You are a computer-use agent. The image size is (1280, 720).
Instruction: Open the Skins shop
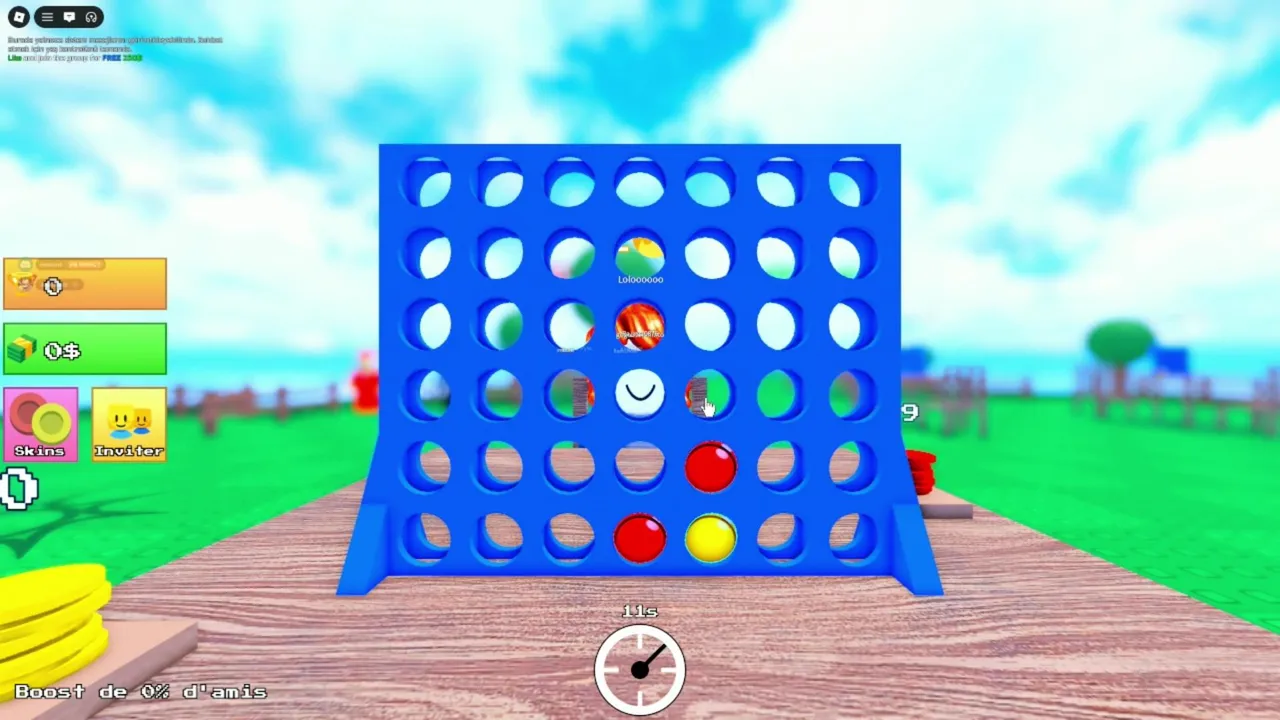coord(40,424)
